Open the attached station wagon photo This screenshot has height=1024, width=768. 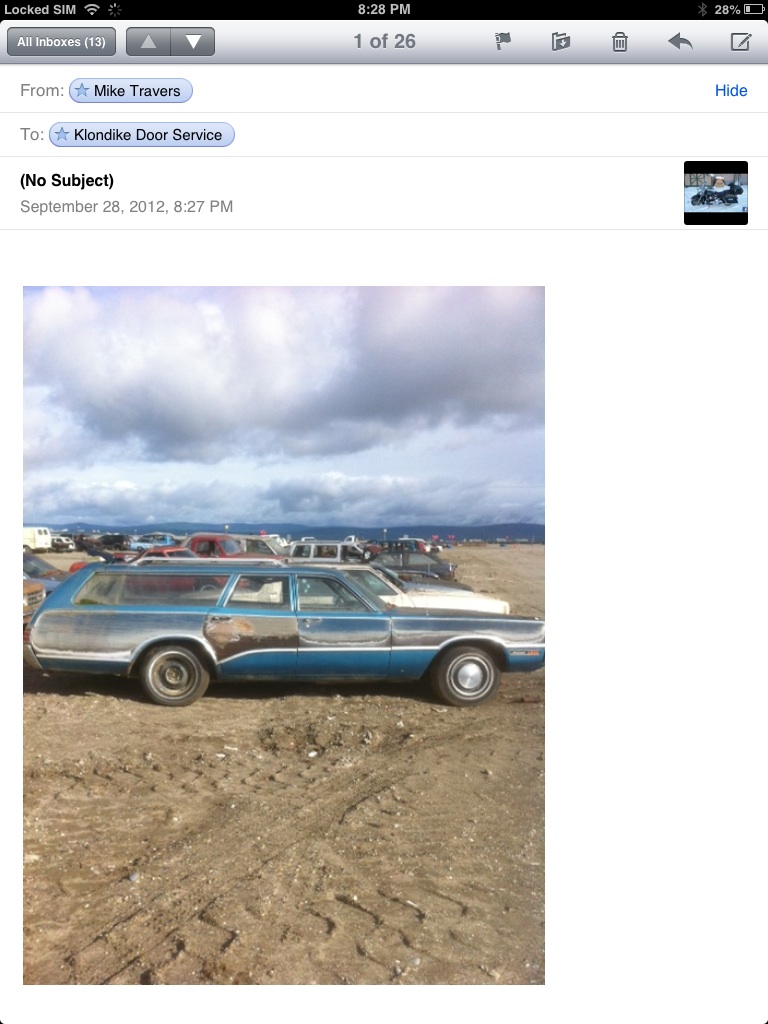tap(284, 635)
